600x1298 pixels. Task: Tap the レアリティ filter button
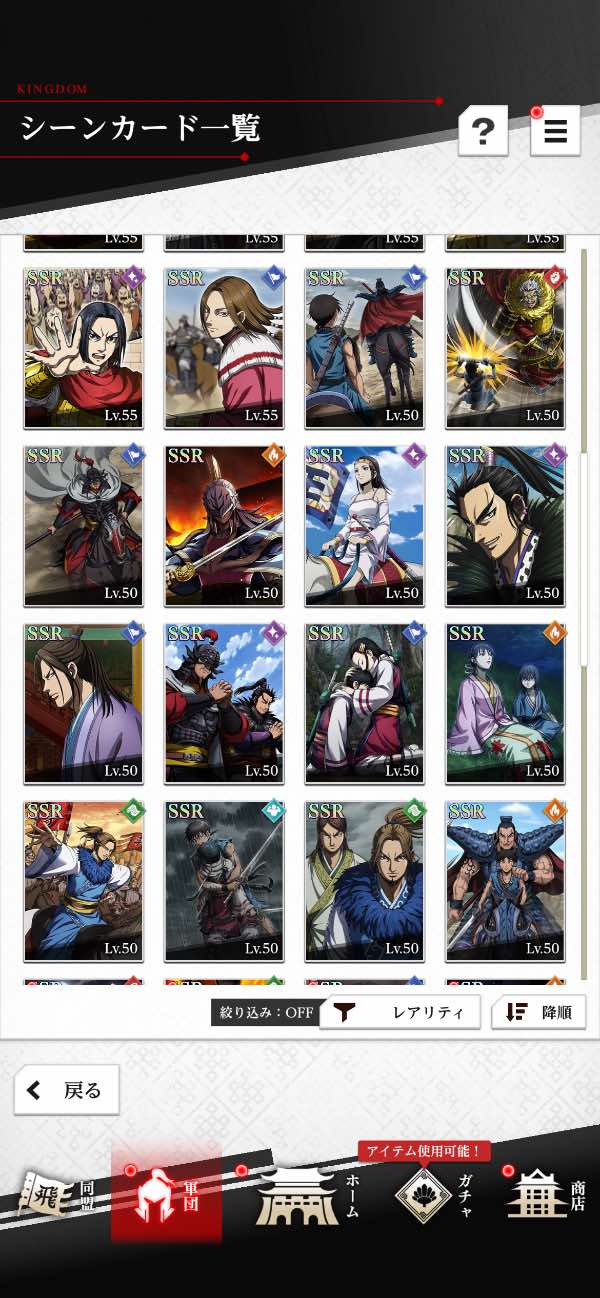point(400,1012)
